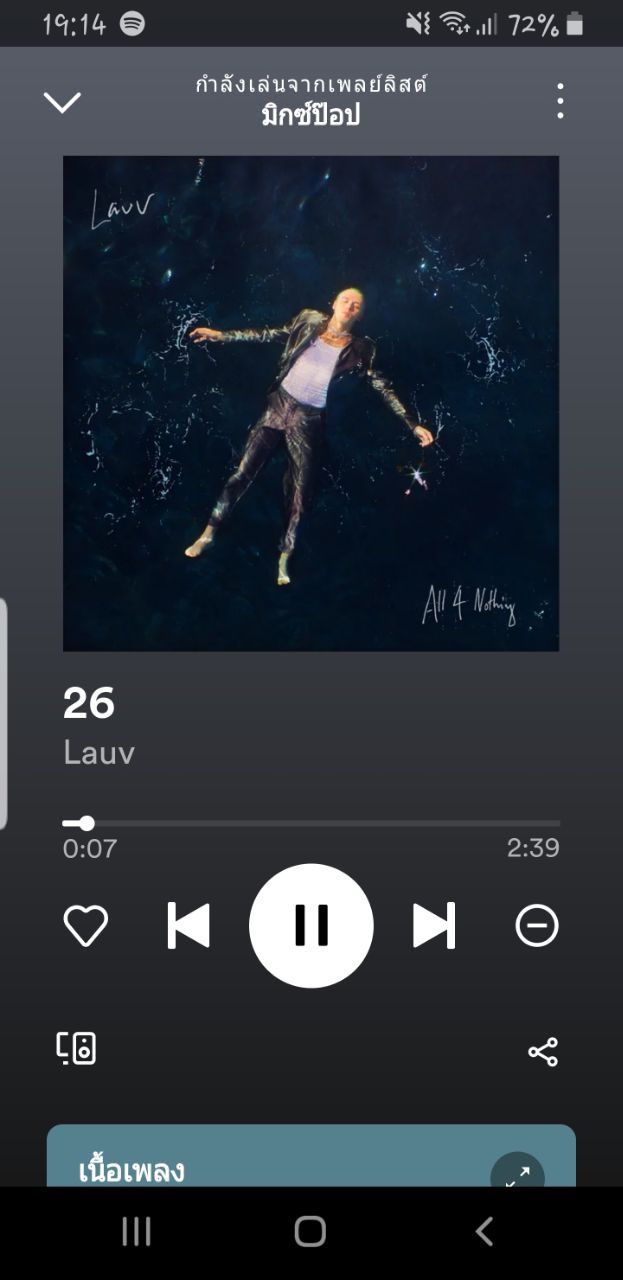Pause the current song

click(311, 926)
